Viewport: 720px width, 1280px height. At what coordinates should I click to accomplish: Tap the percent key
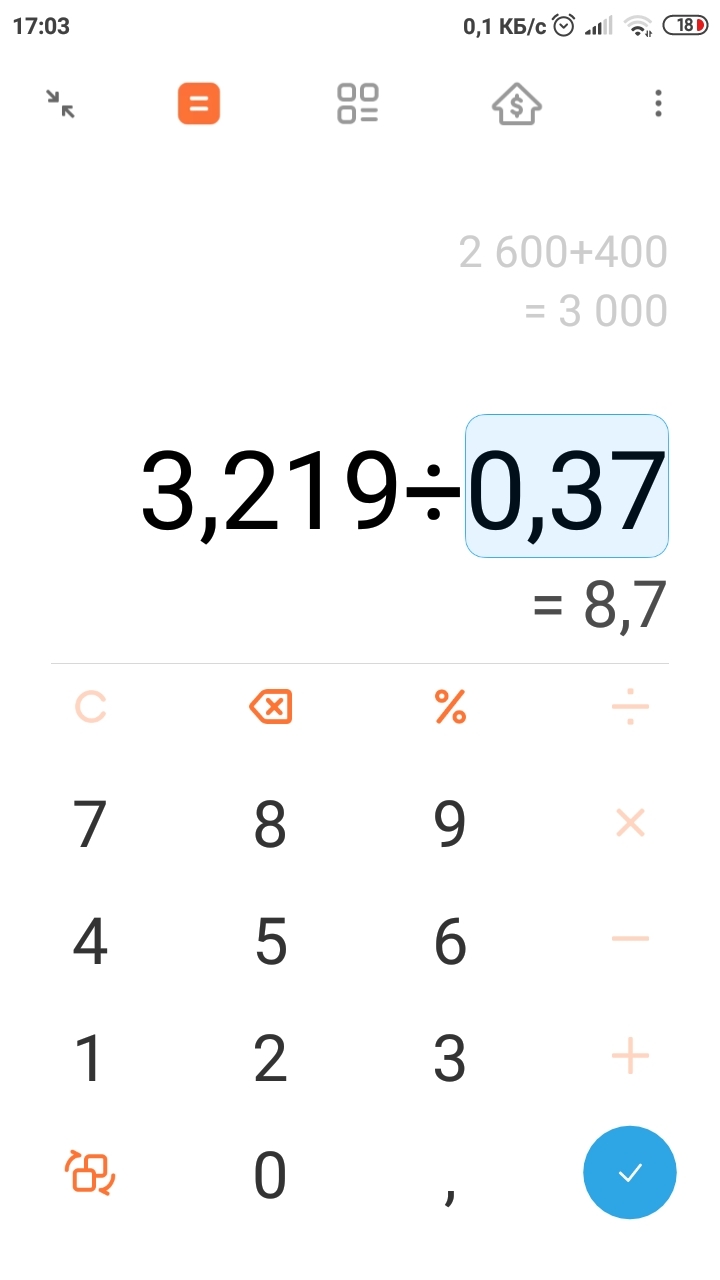coord(450,708)
